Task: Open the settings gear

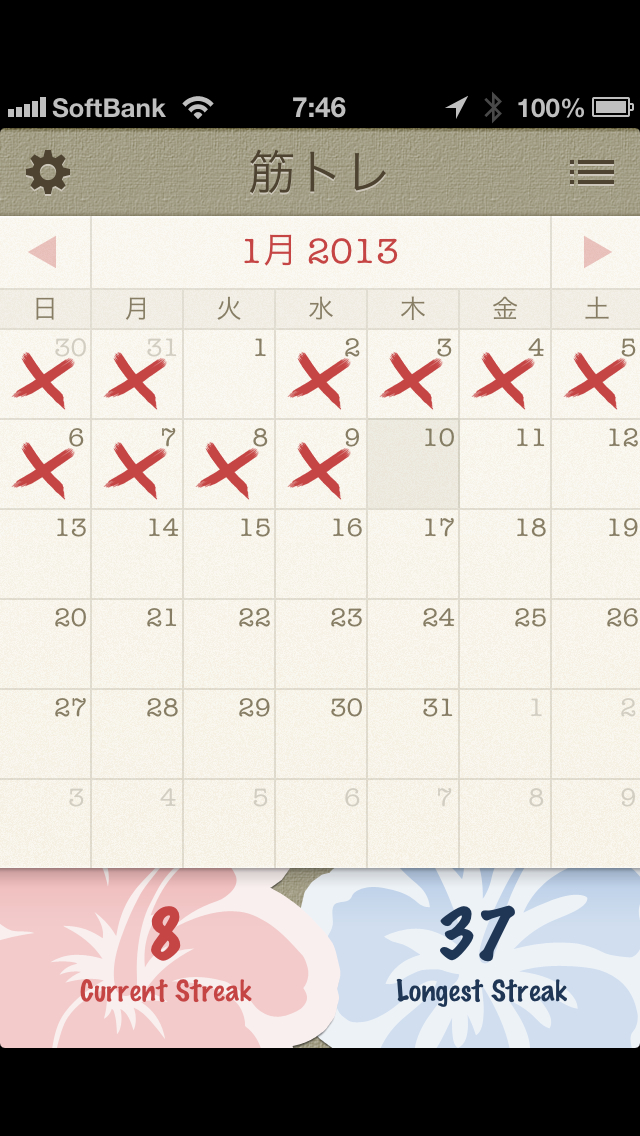Action: (x=48, y=173)
